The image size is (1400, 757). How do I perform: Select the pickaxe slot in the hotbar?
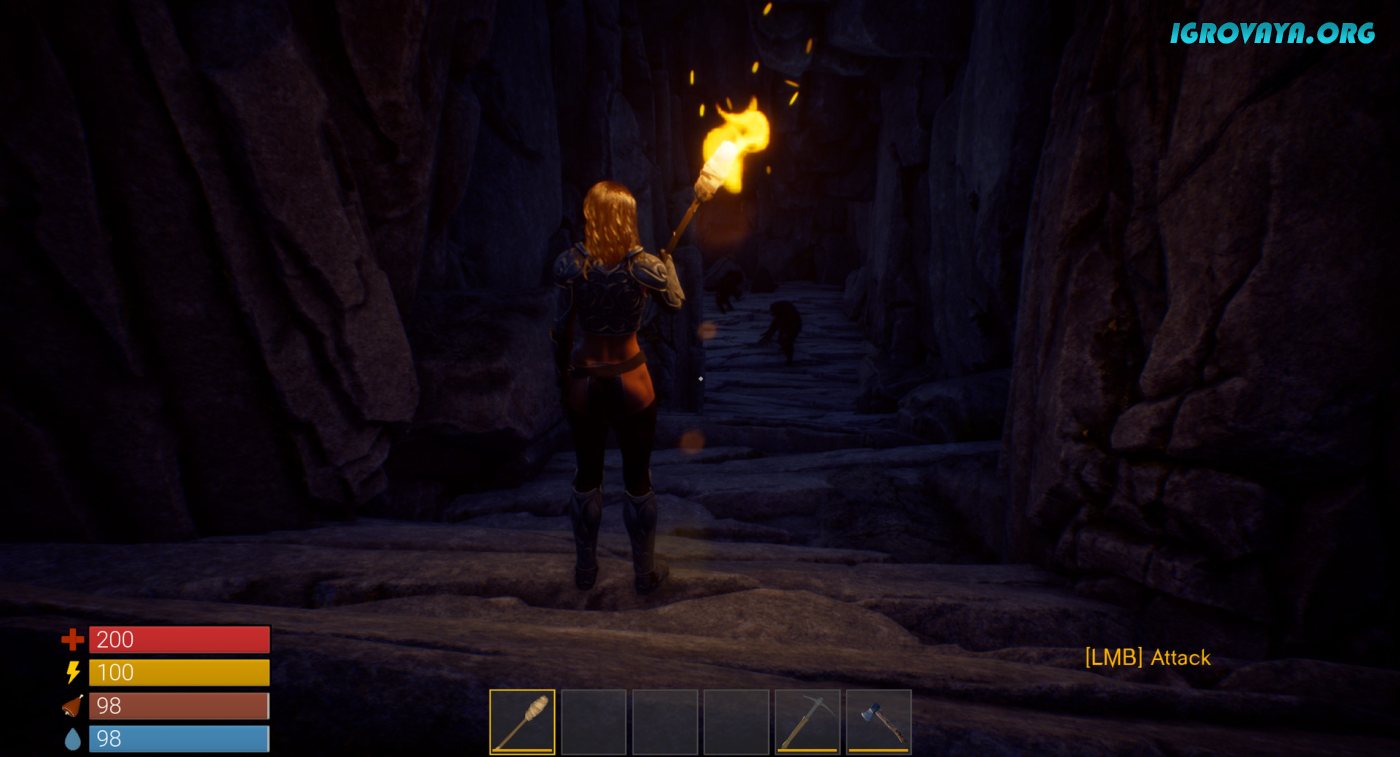807,721
